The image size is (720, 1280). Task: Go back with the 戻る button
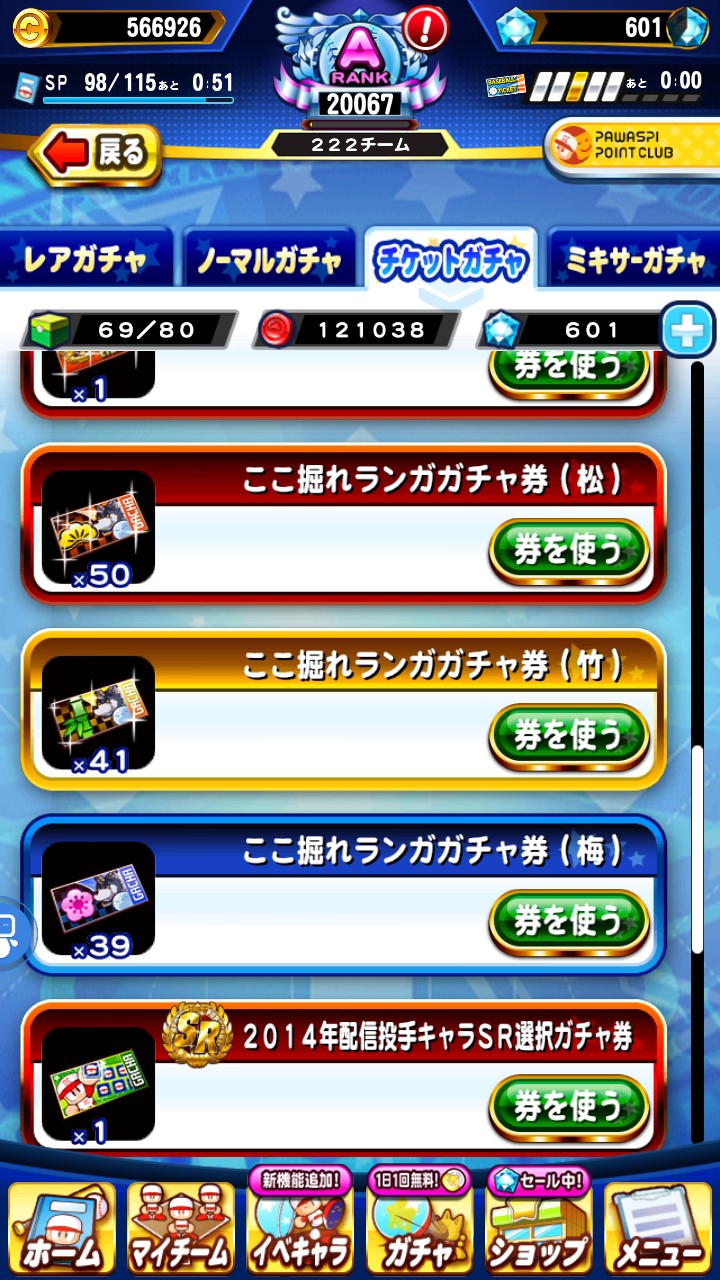[x=96, y=154]
